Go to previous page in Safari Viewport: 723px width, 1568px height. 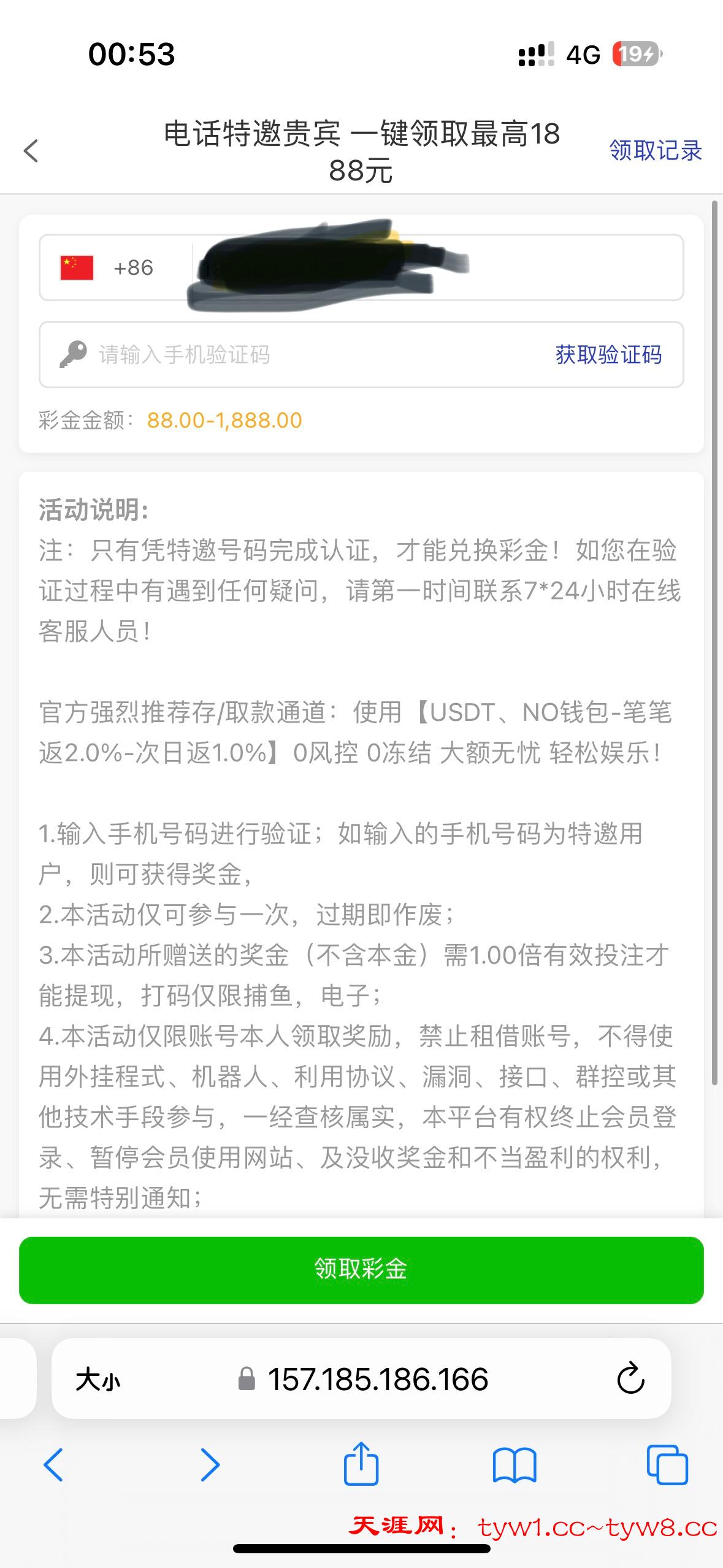pyautogui.click(x=53, y=1465)
